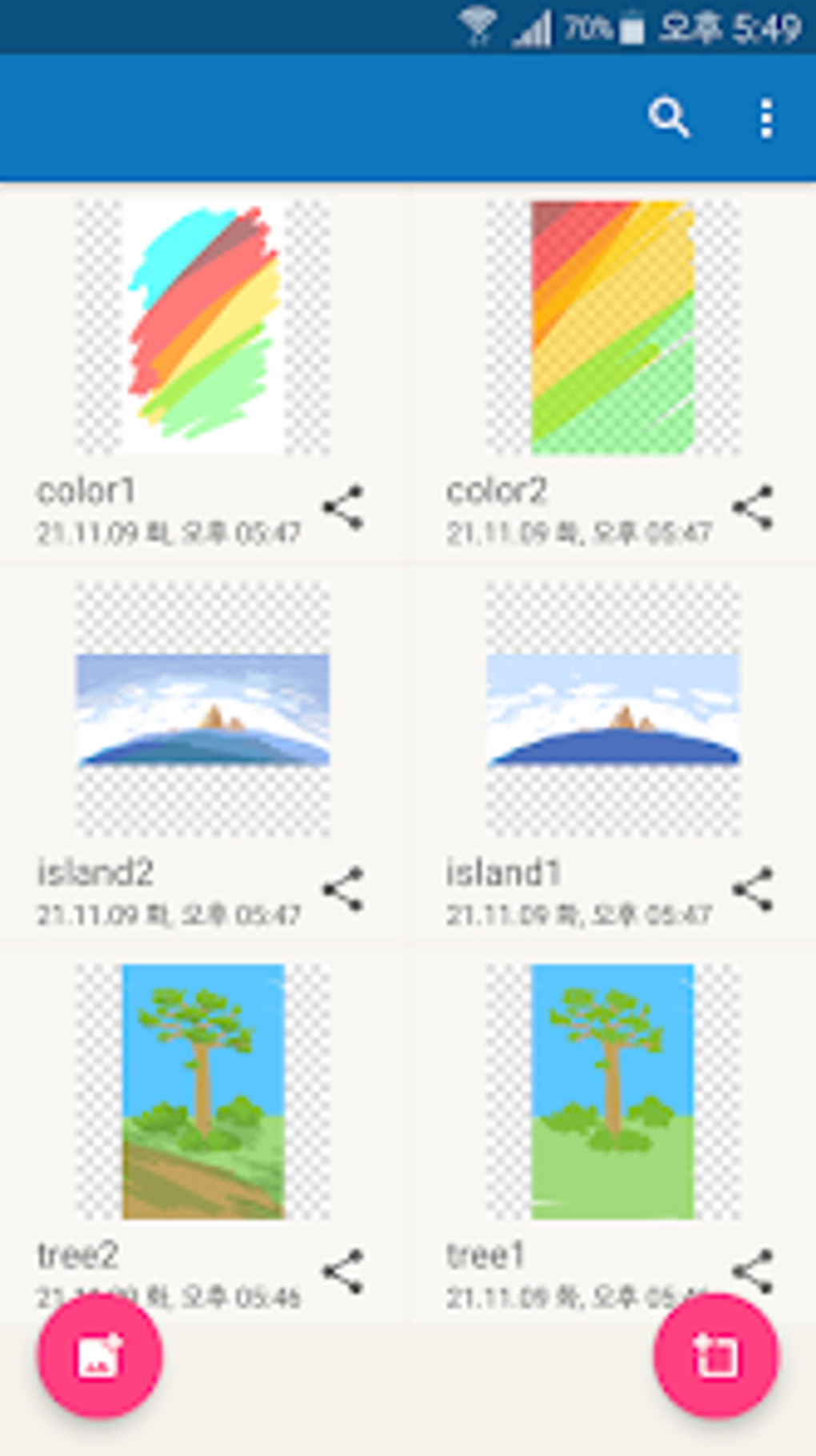Open the overflow menu icon
Viewport: 816px width, 1456px height.
pos(766,116)
